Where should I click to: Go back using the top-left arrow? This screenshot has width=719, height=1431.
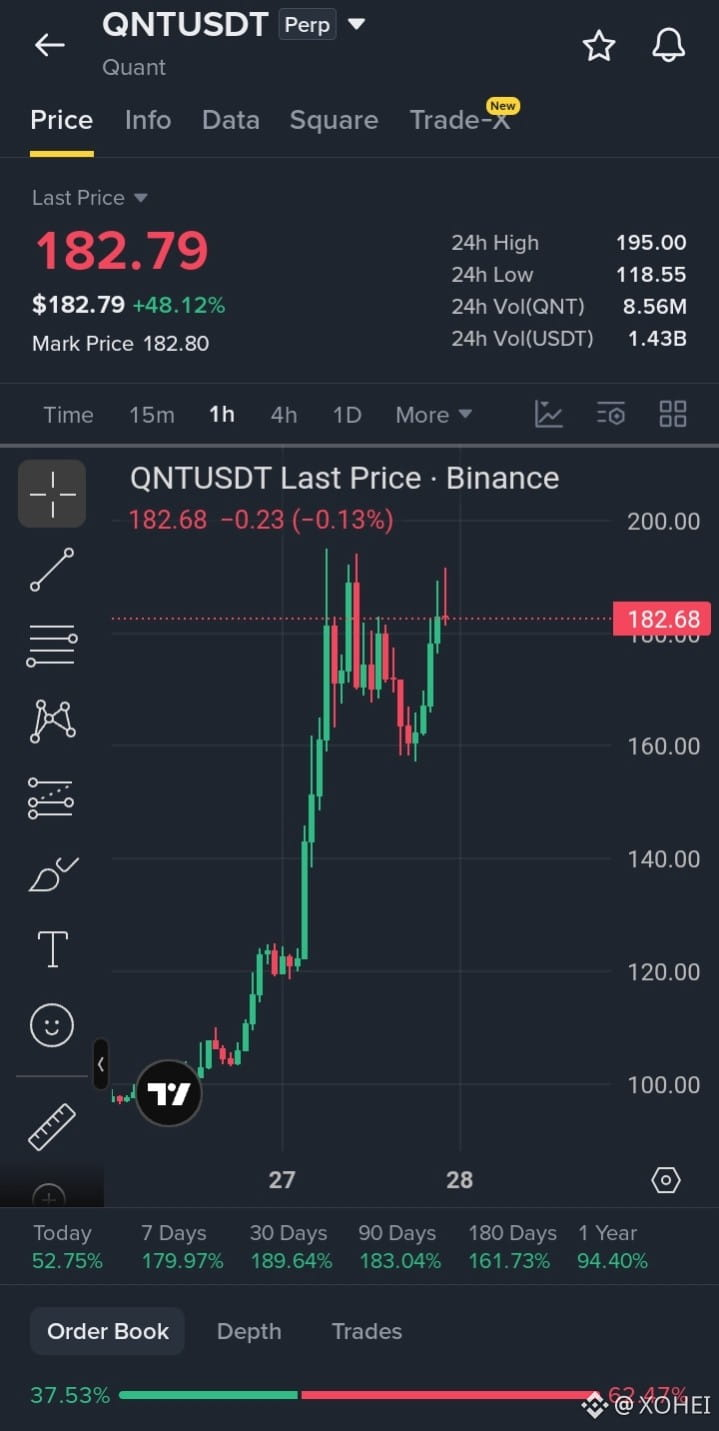49,45
